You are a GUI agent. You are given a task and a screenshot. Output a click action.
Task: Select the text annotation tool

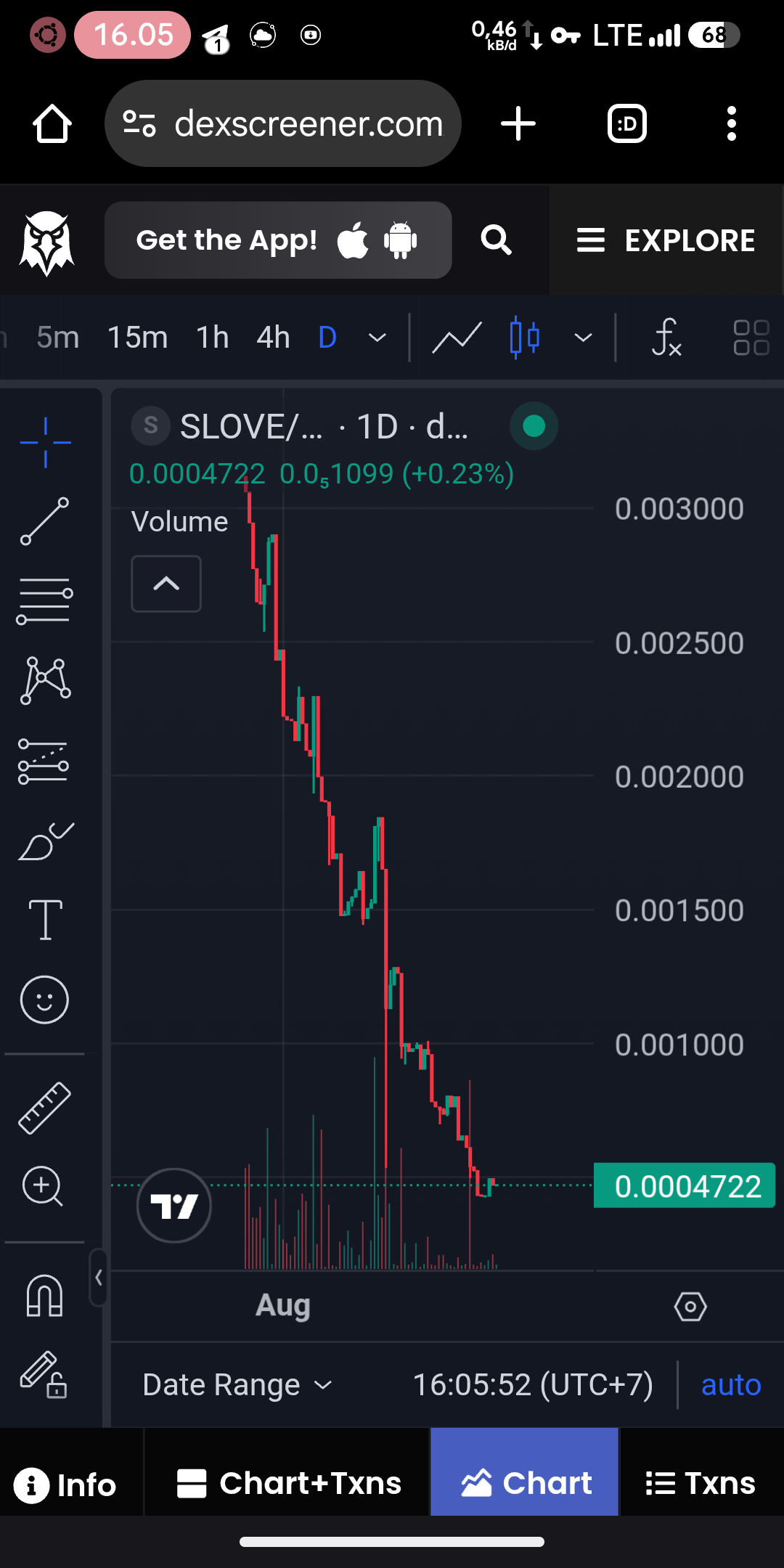(45, 920)
